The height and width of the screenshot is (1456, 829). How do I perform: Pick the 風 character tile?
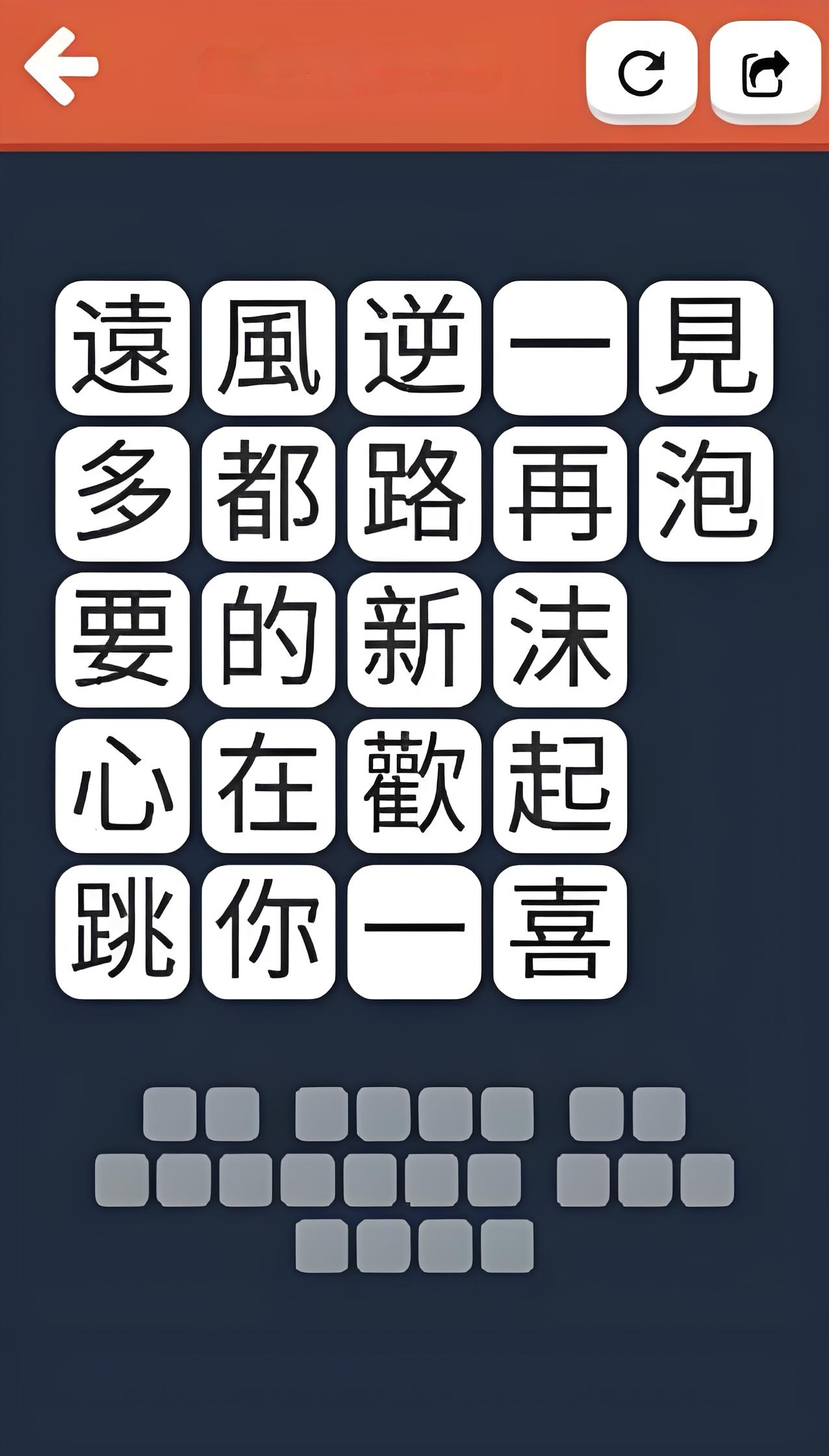[x=268, y=347]
